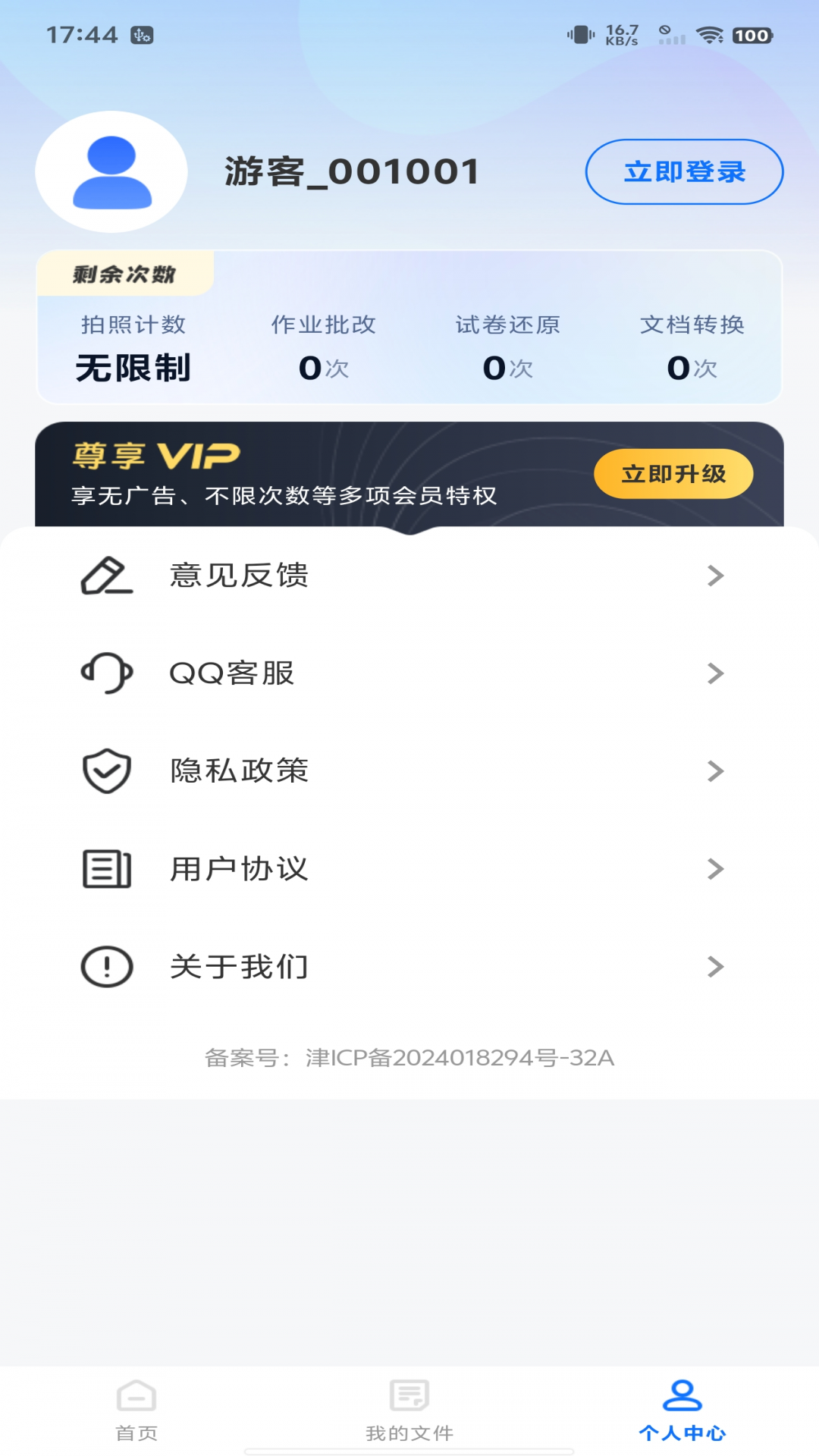Viewport: 819px width, 1456px height.
Task: Tap the ICP 备案号 record text
Action: pyautogui.click(x=409, y=1058)
